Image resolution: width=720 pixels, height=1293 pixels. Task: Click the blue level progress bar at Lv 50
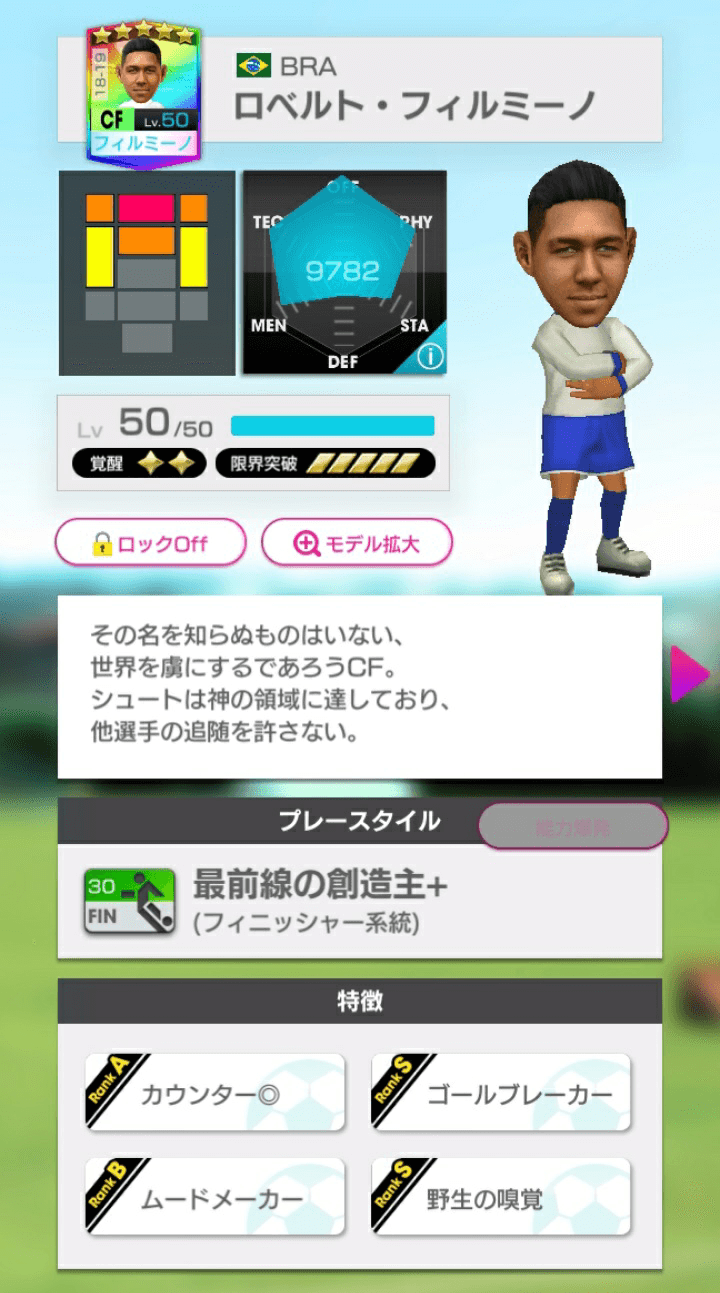(330, 424)
